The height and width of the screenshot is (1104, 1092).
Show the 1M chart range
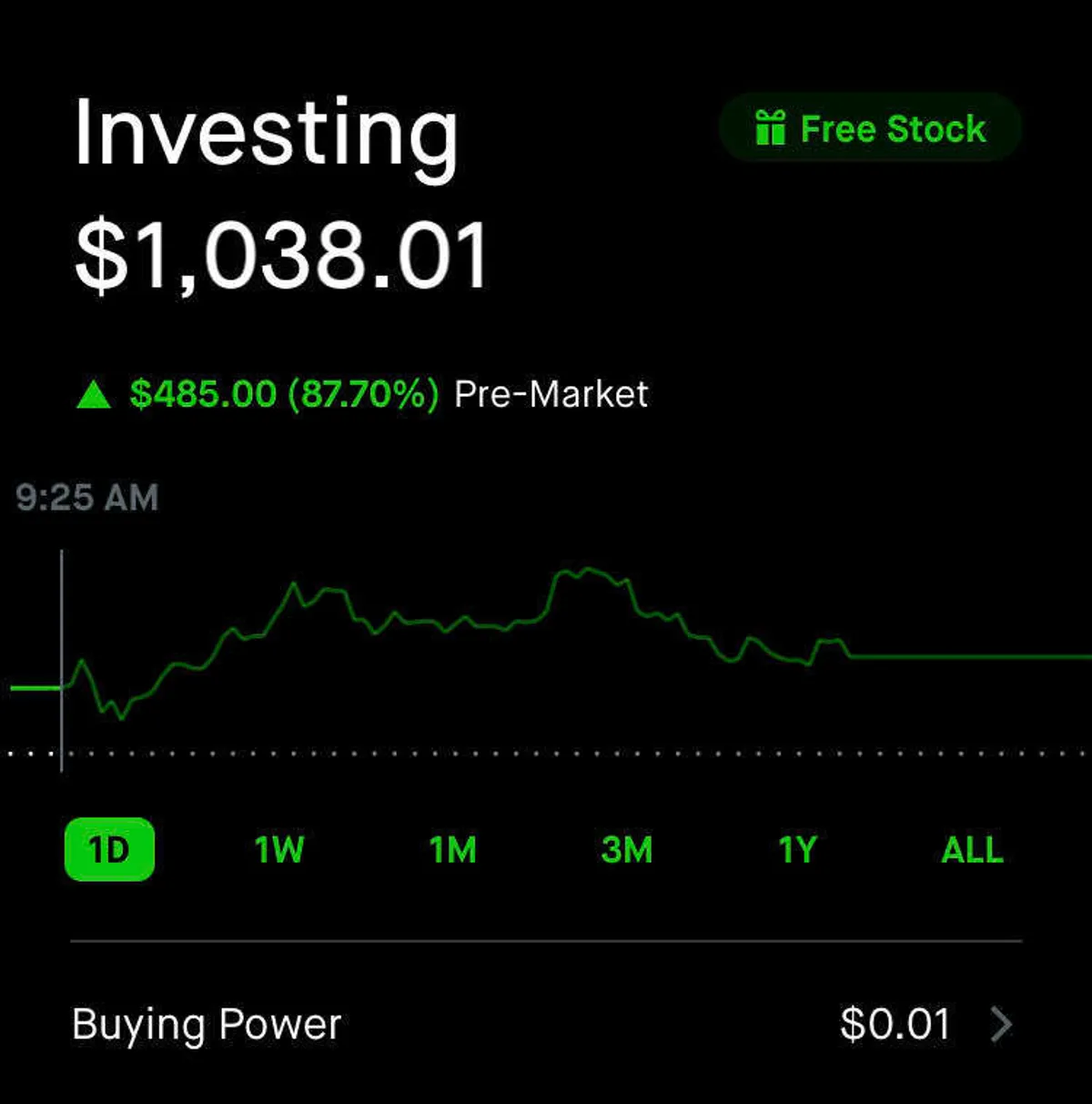tap(452, 850)
